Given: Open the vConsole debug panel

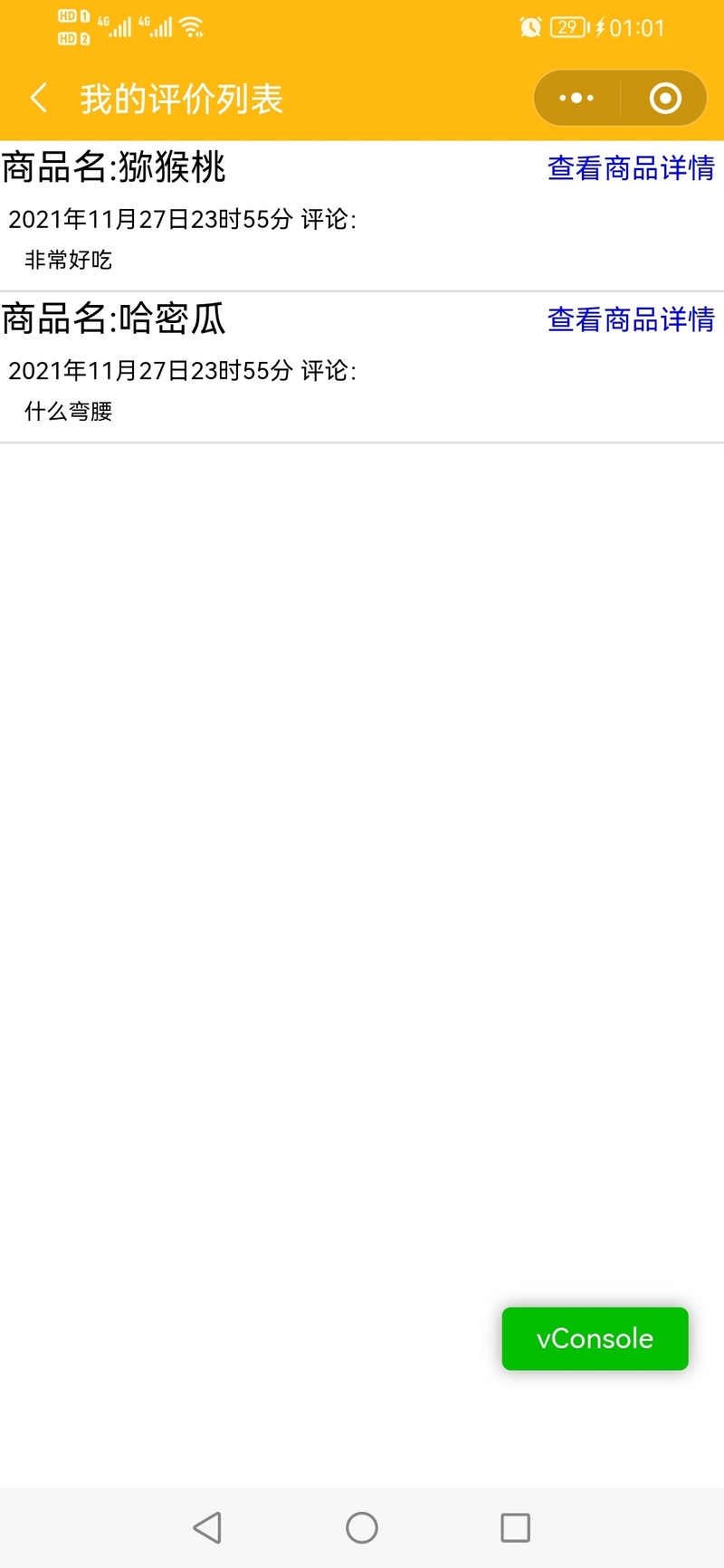Looking at the screenshot, I should tap(595, 1338).
